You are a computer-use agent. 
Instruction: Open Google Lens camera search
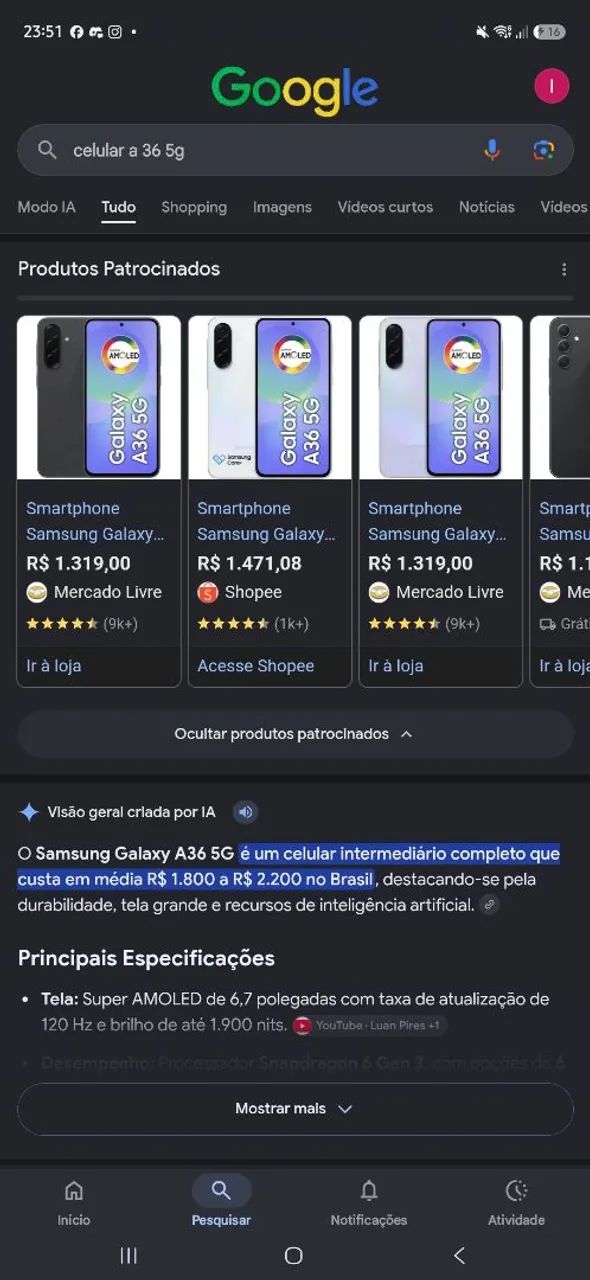click(544, 150)
